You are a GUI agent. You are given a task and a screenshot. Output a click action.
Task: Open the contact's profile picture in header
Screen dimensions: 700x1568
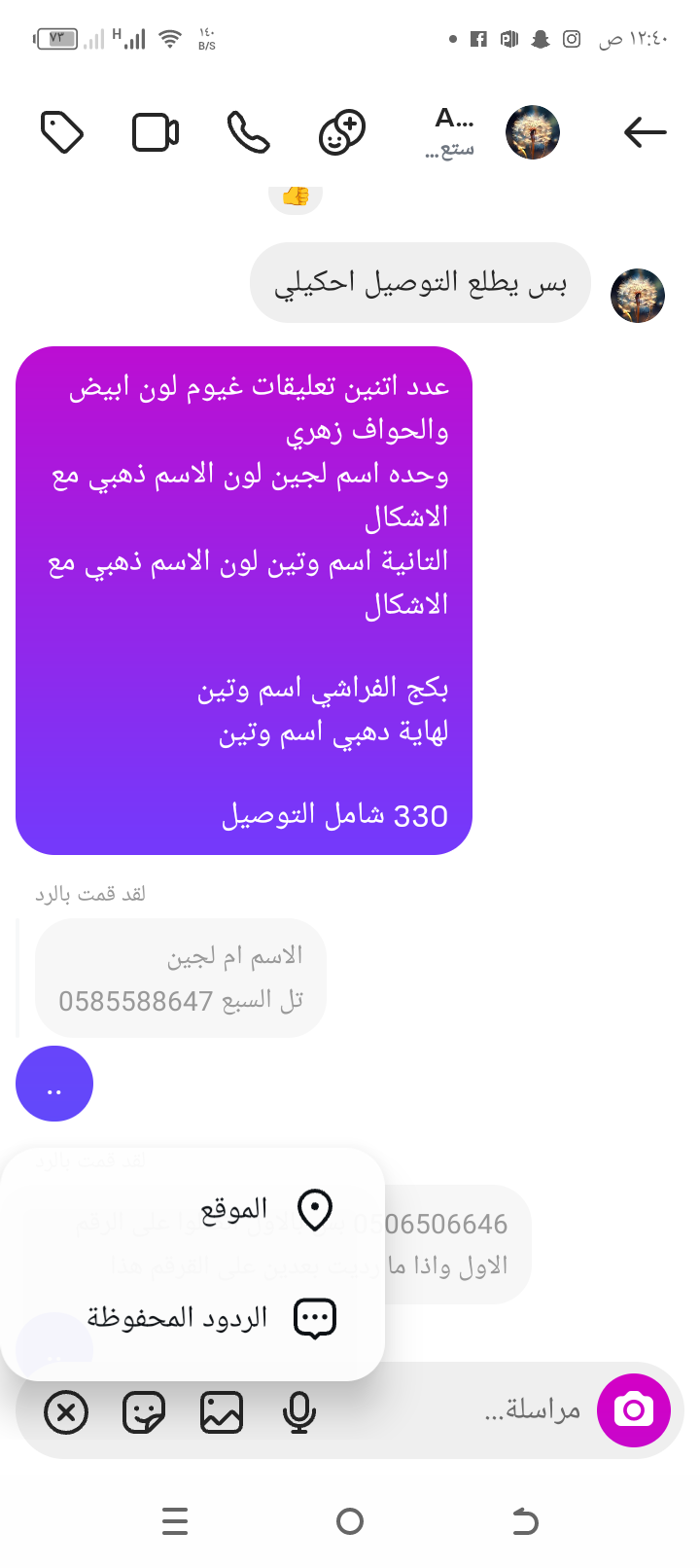point(533,132)
